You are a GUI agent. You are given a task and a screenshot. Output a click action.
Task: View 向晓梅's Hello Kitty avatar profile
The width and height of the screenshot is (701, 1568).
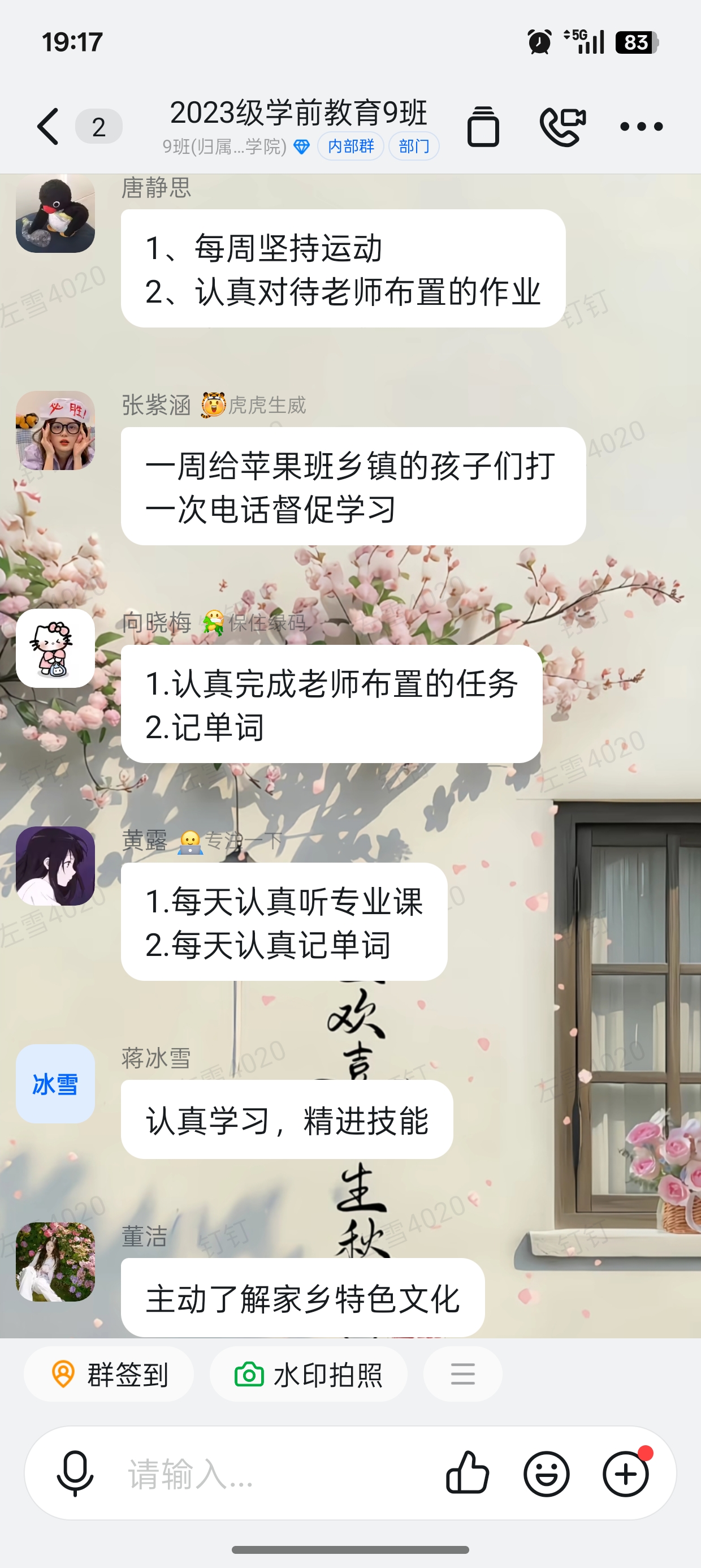(55, 648)
